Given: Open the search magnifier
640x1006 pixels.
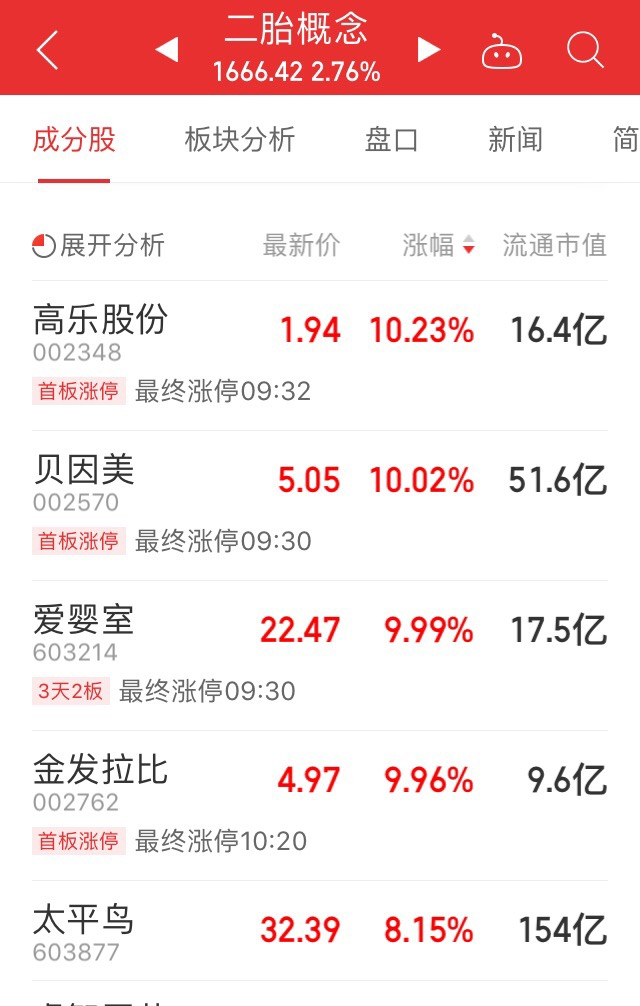Looking at the screenshot, I should tap(585, 49).
